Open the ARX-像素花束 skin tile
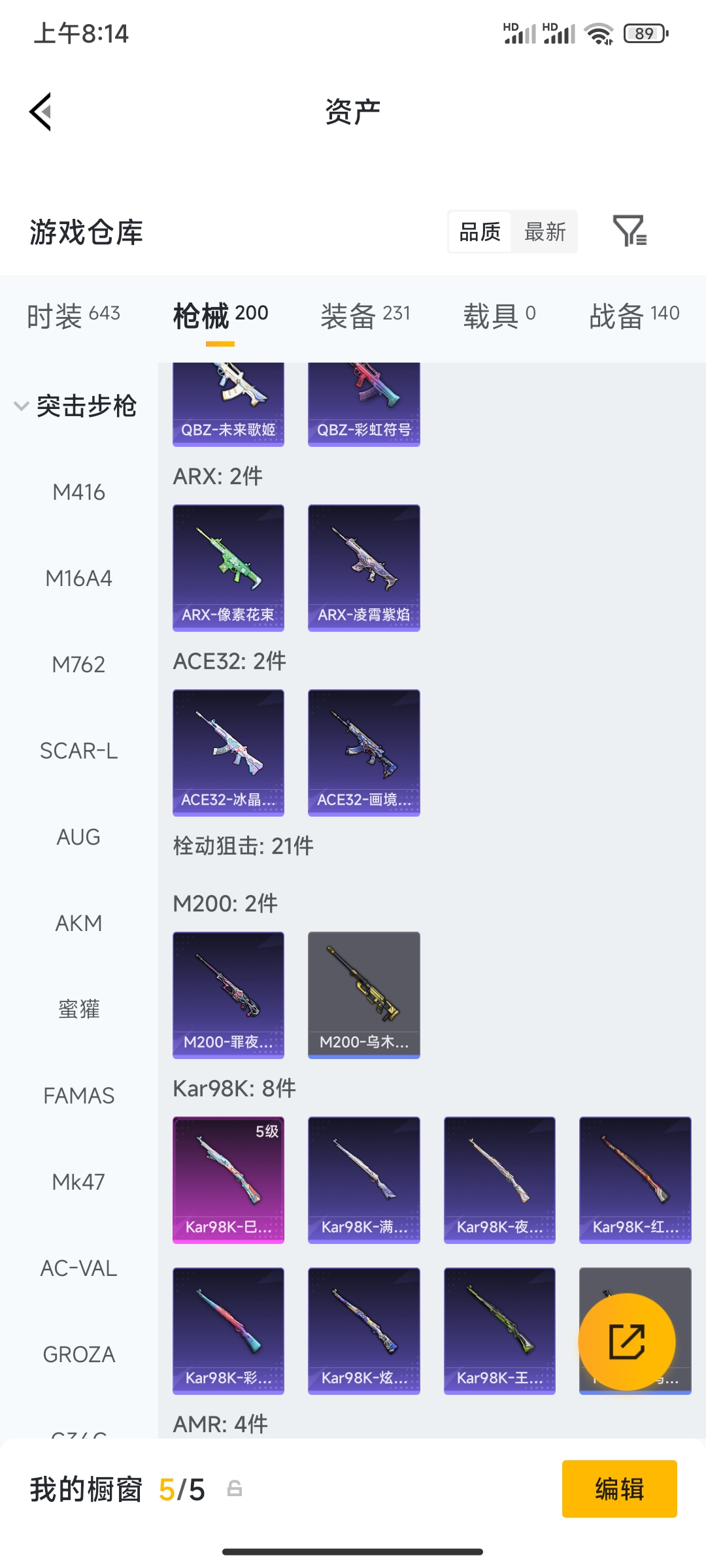Image resolution: width=706 pixels, height=1568 pixels. pos(228,568)
